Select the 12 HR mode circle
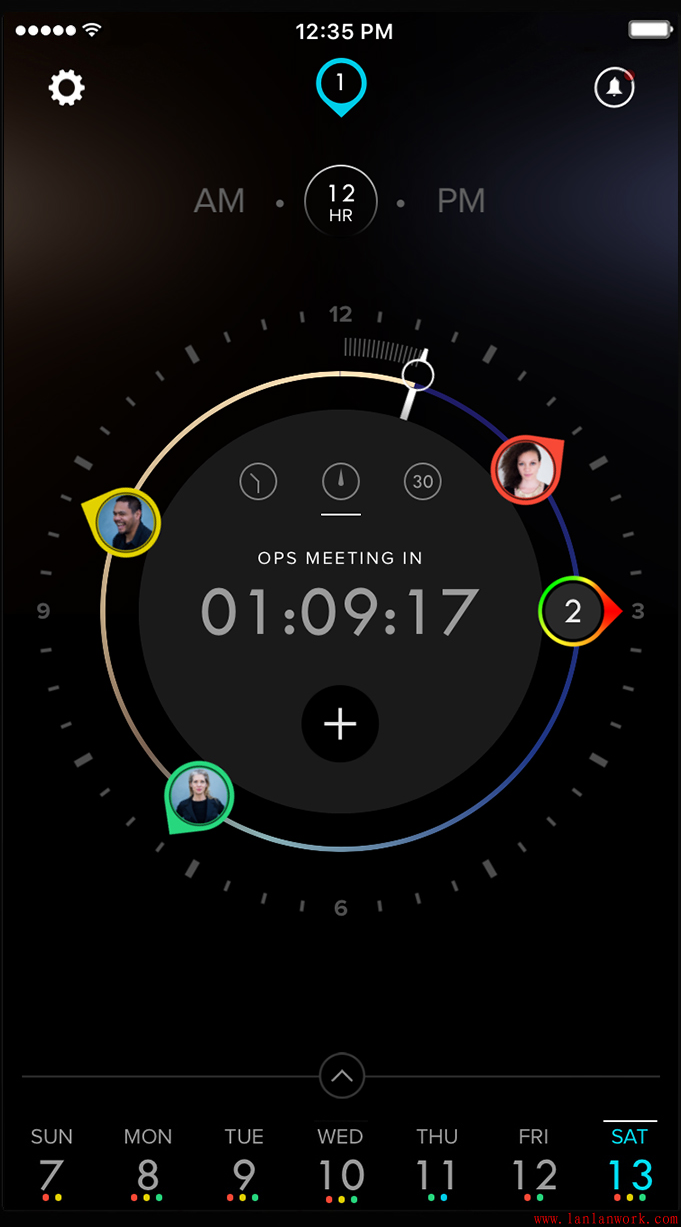681x1227 pixels. (x=341, y=201)
